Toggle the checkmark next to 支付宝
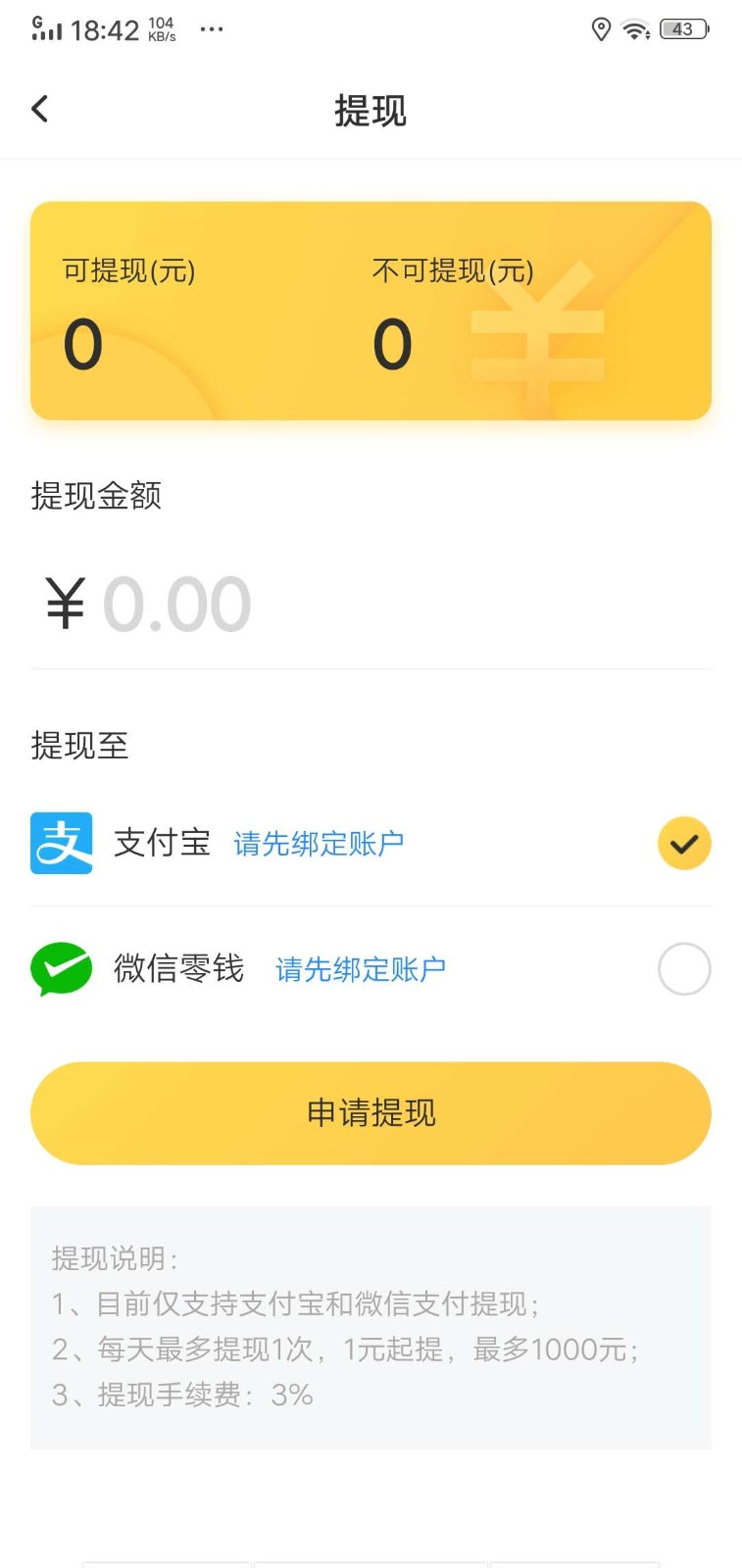 [684, 843]
